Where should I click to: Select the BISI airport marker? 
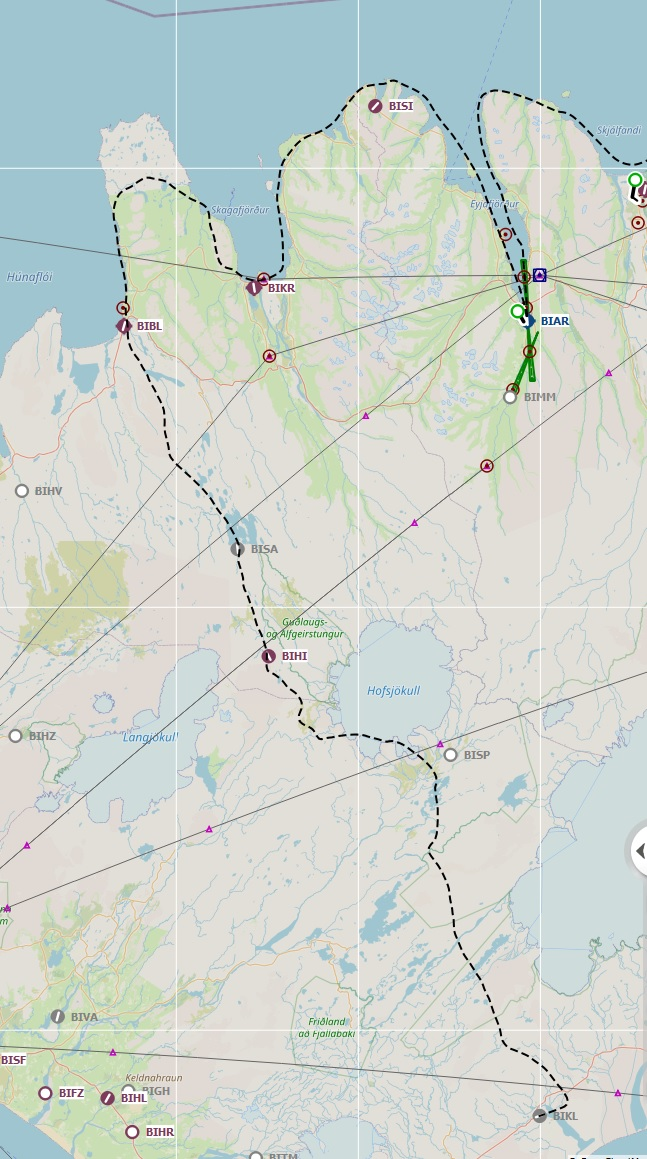coord(375,106)
